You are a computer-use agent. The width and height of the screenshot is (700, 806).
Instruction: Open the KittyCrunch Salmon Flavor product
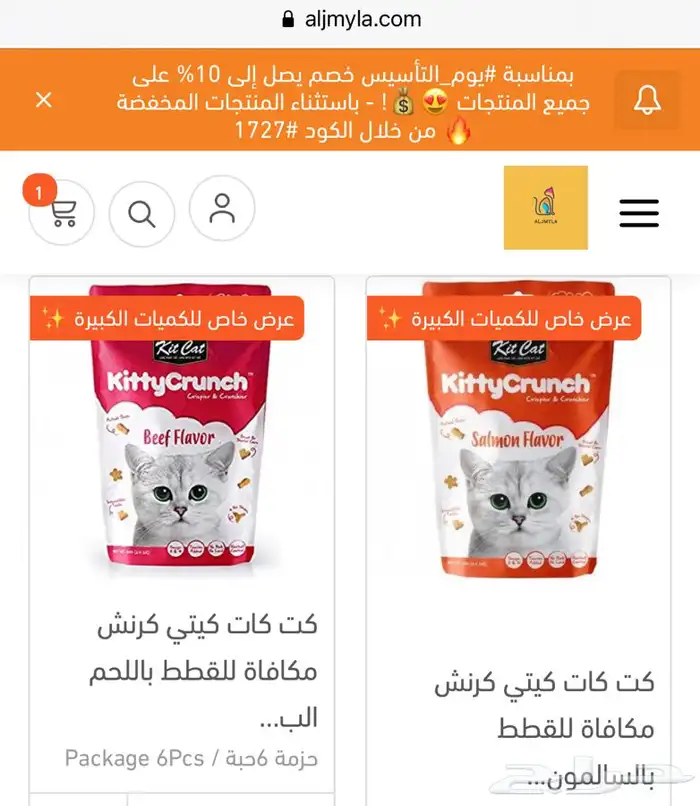(519, 440)
